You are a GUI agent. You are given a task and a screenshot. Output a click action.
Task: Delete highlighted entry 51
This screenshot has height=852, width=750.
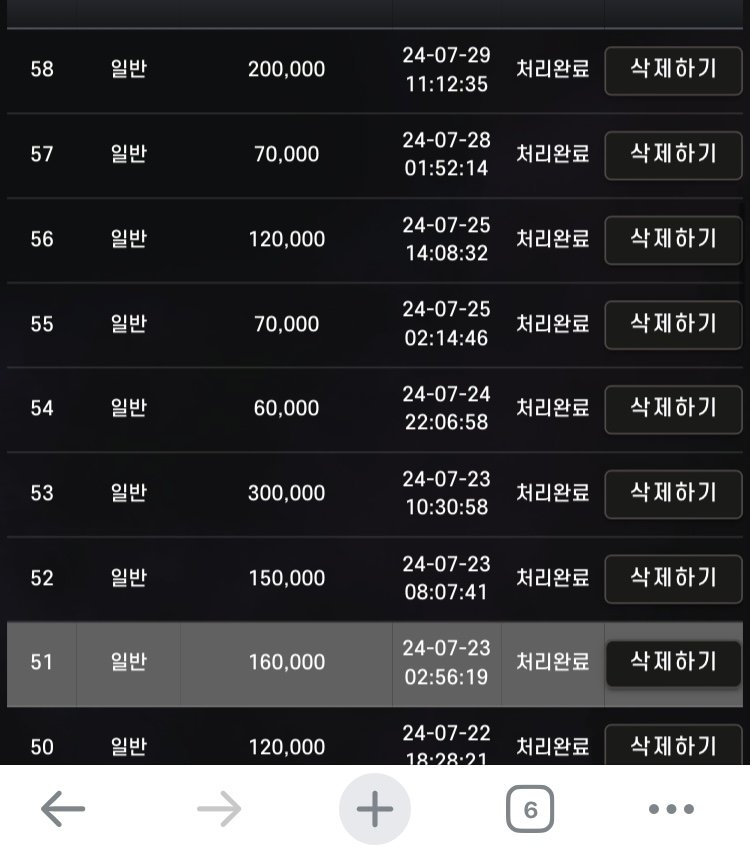673,662
